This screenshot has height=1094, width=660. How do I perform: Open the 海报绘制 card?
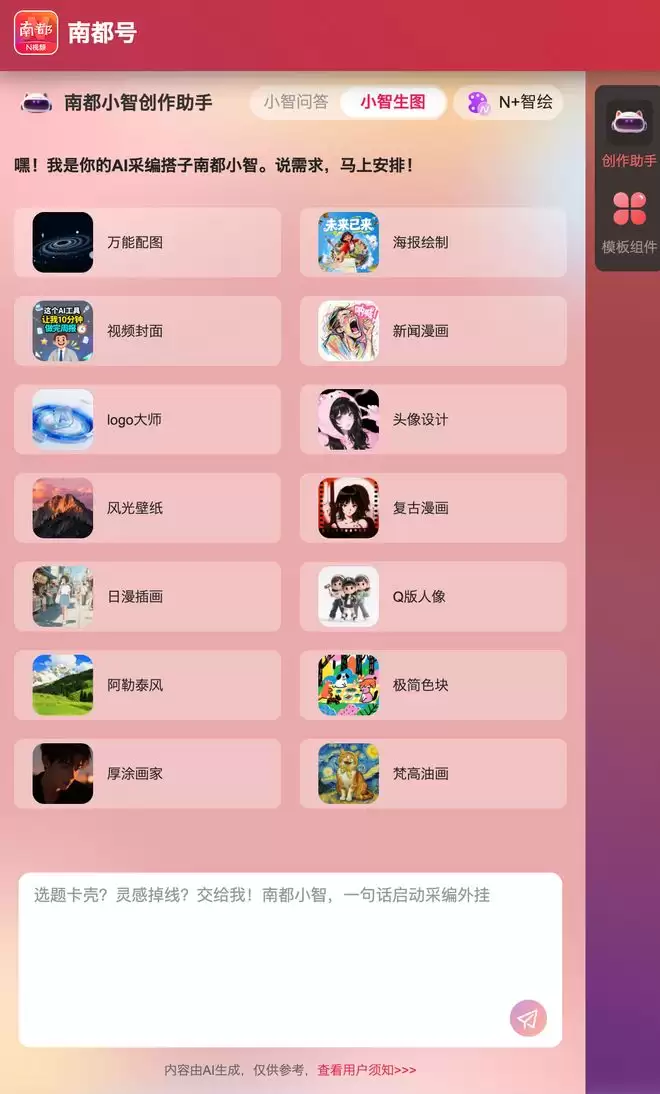433,242
